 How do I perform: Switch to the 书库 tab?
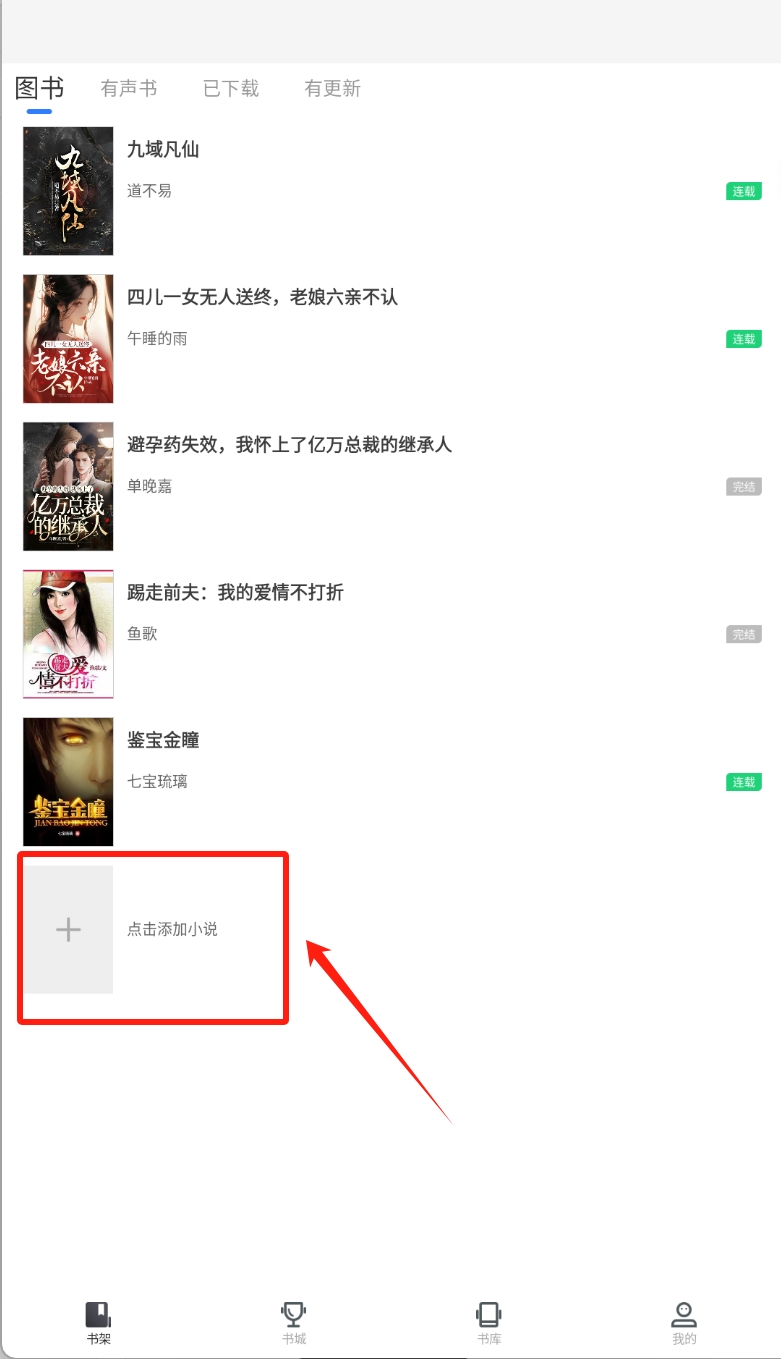tap(488, 1323)
